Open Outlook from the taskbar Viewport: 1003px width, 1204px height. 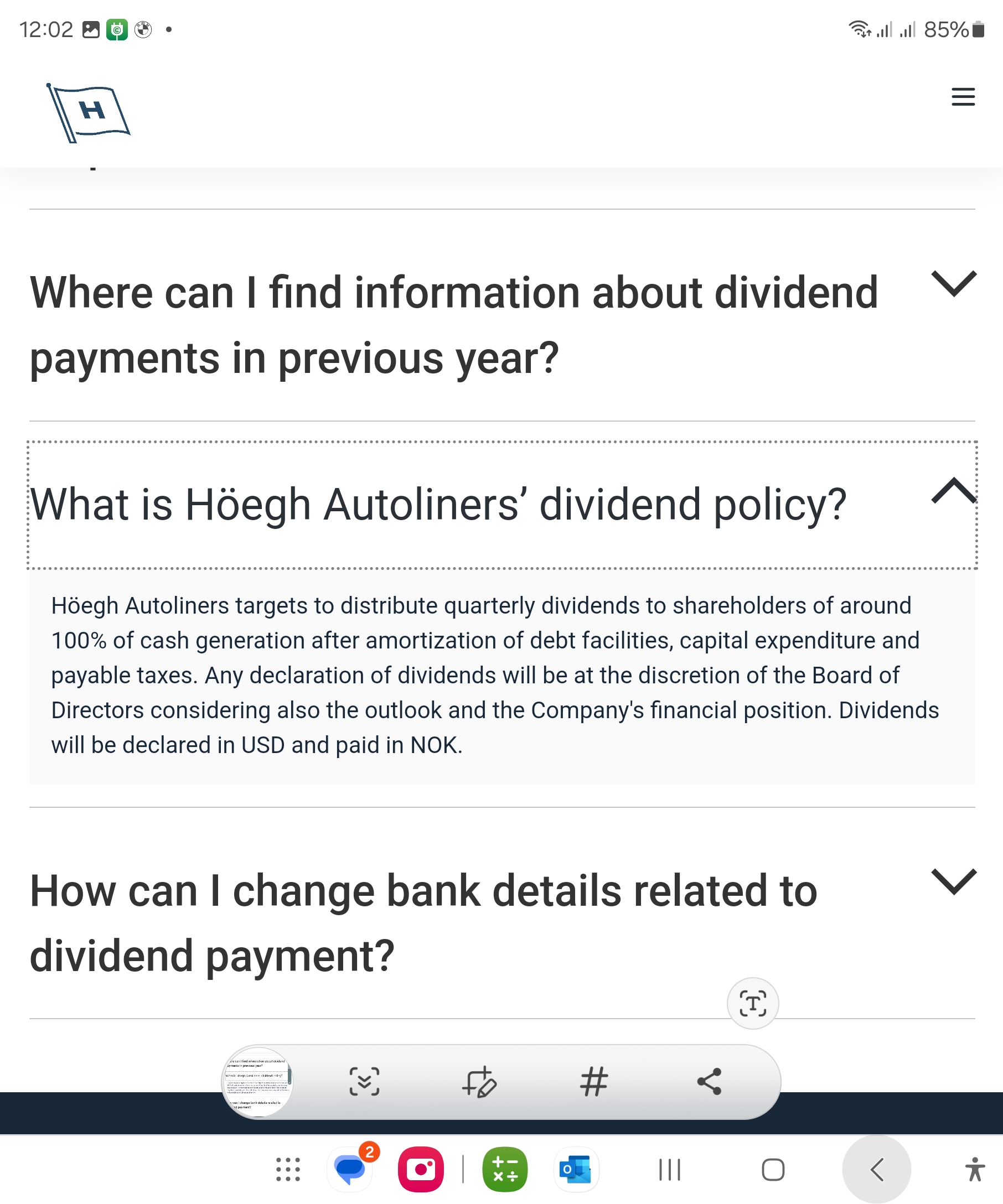(576, 1170)
